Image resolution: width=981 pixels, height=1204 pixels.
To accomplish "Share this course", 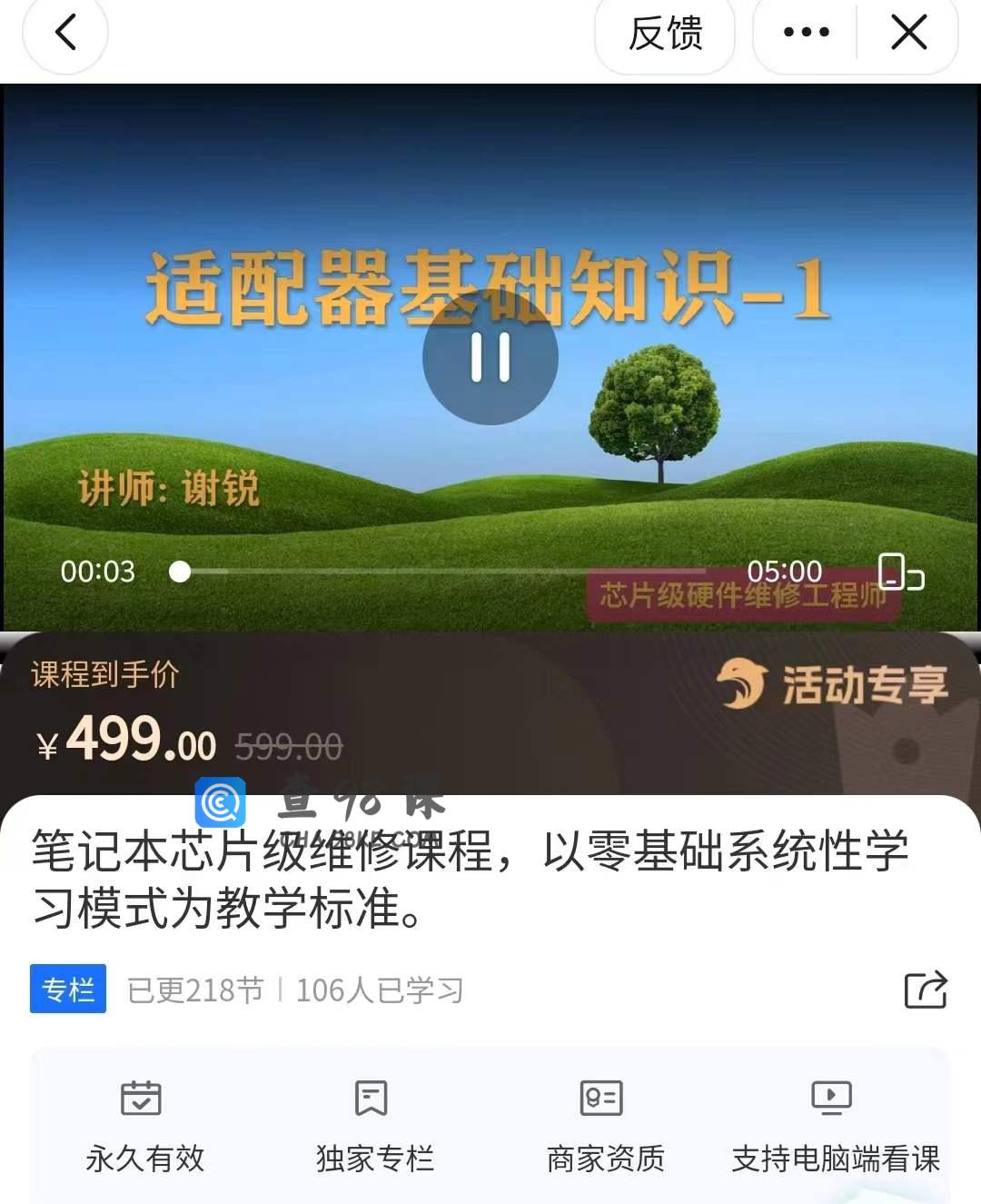I will 926,990.
